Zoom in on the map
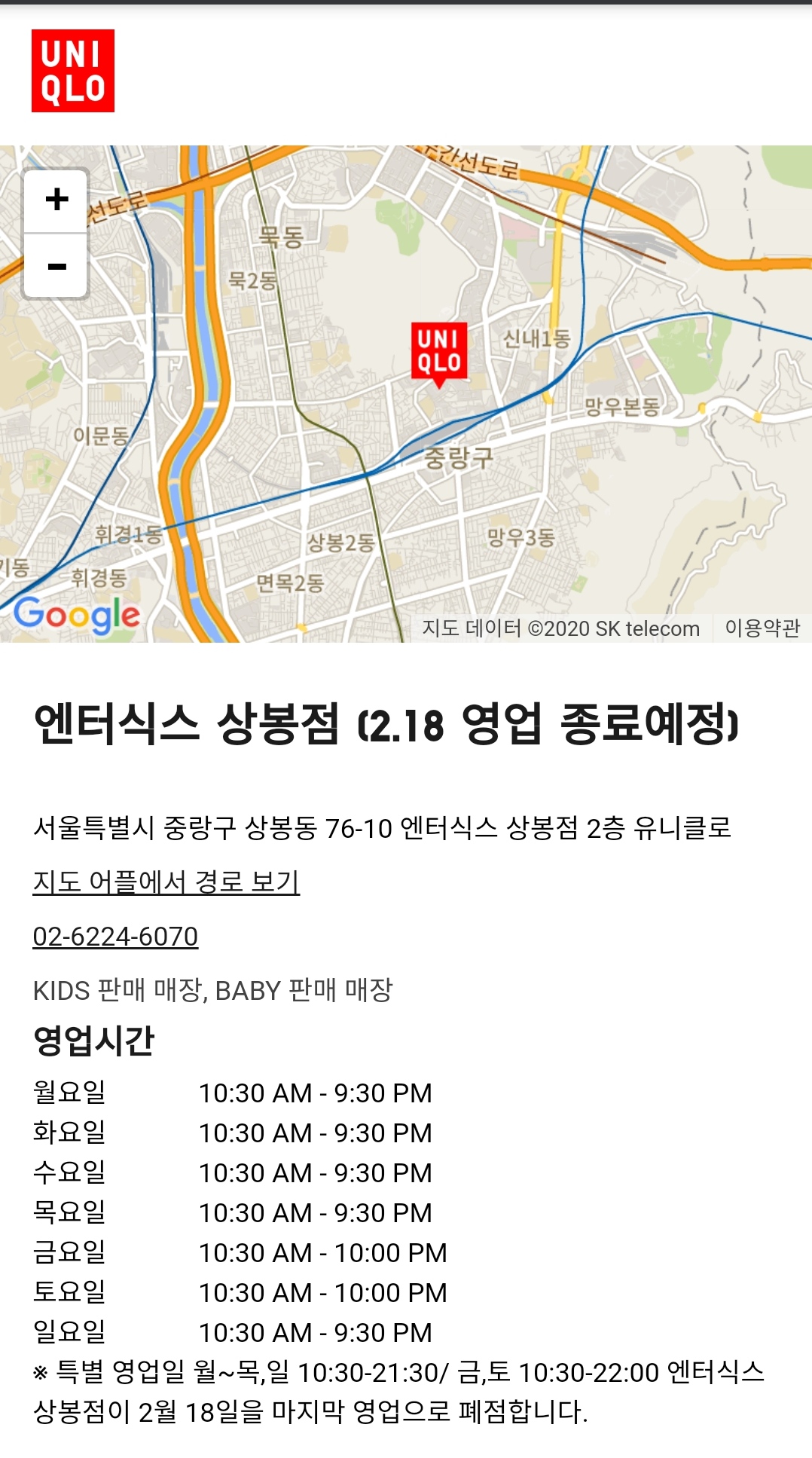This screenshot has height=1458, width=812. (56, 200)
